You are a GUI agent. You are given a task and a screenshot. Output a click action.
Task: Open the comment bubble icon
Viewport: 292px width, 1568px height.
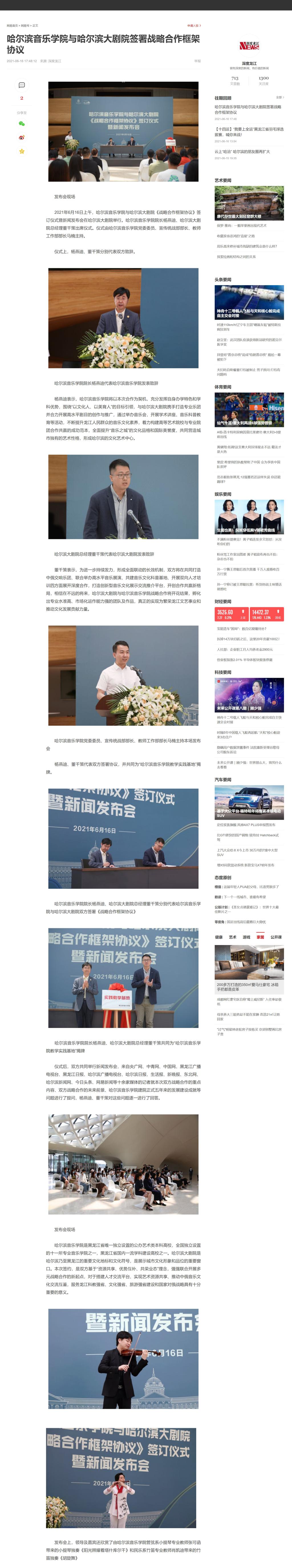click(22, 85)
